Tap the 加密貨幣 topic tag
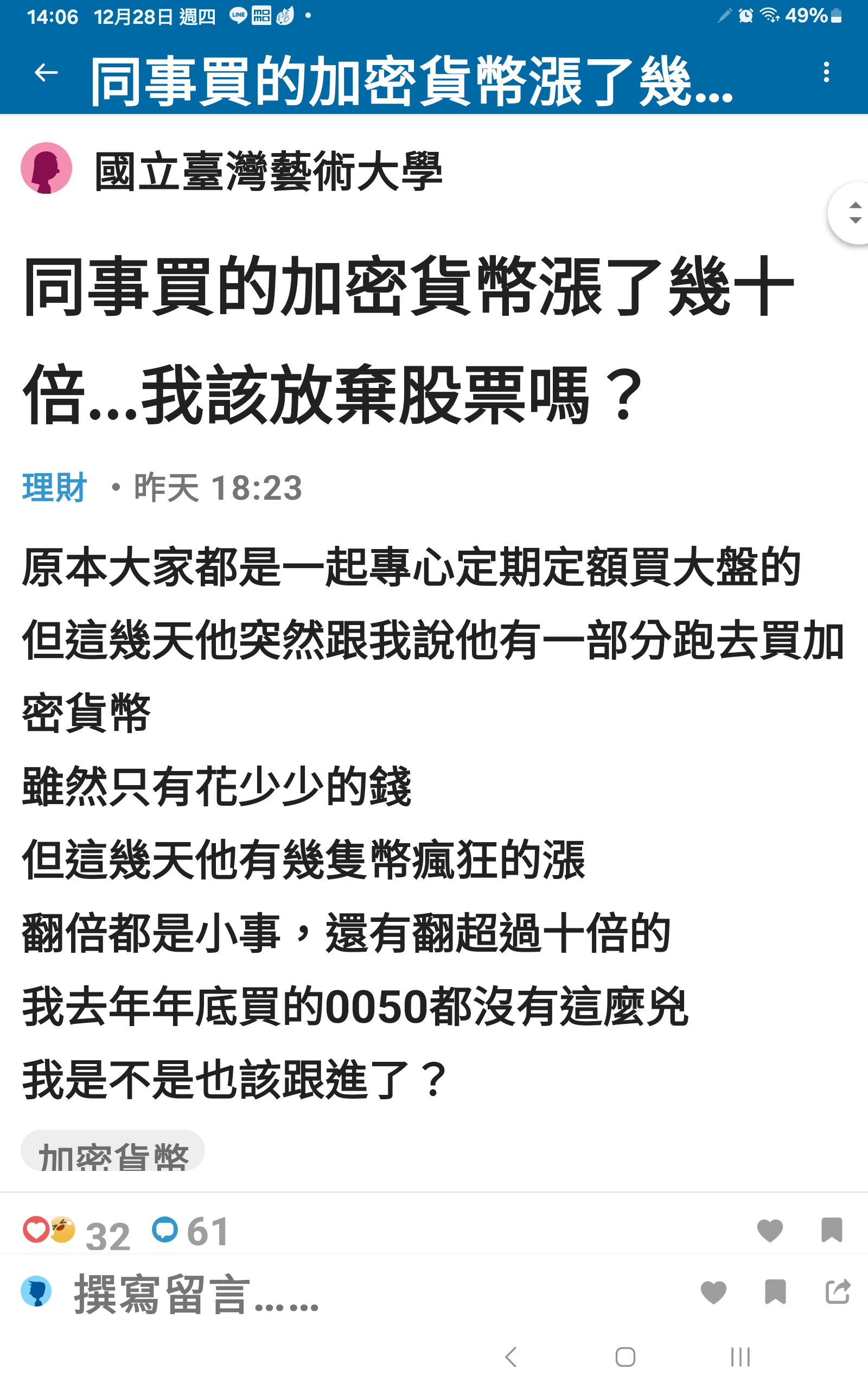Screen dimensions: 868x1389 pyautogui.click(x=112, y=1152)
